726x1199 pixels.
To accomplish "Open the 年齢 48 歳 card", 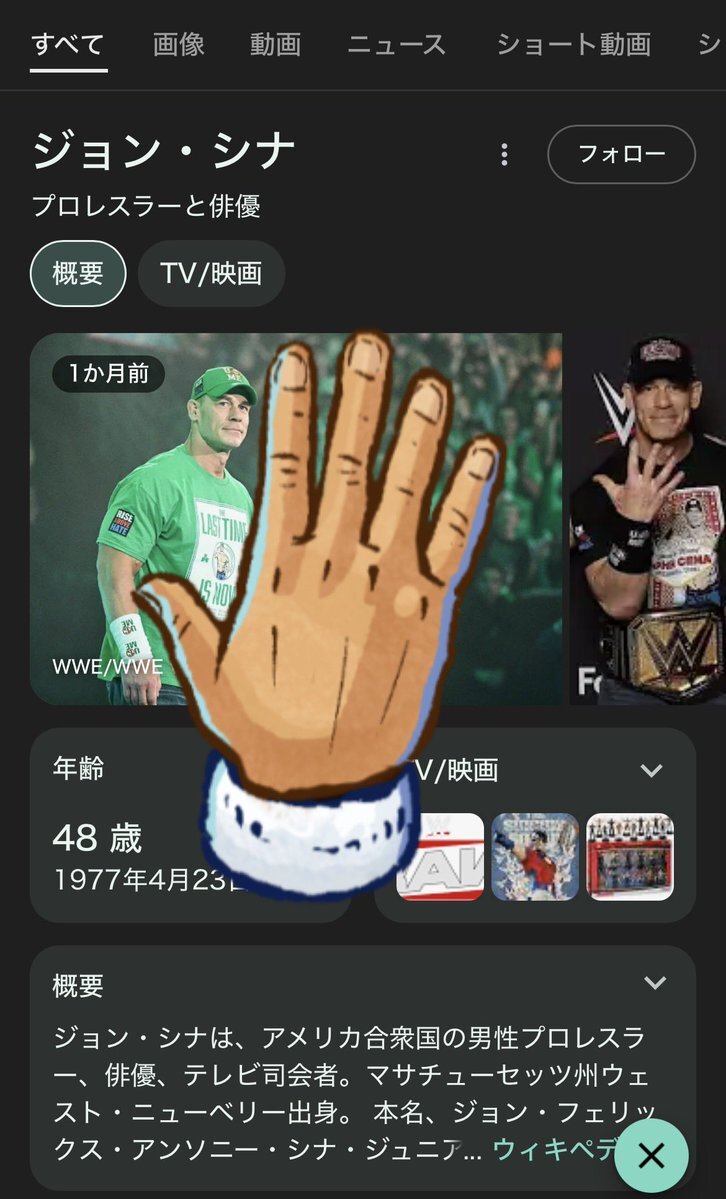I will pos(190,825).
